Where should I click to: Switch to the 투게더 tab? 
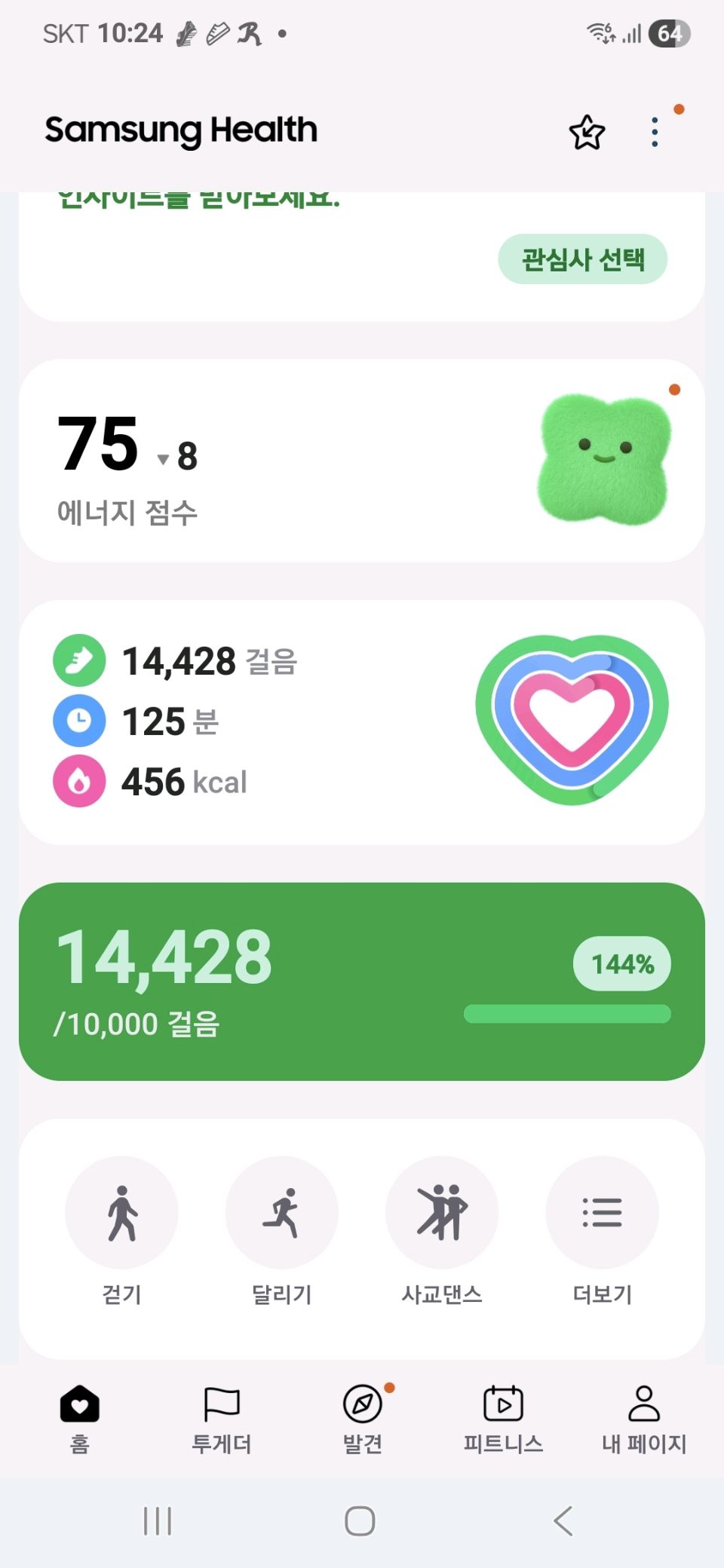221,1418
